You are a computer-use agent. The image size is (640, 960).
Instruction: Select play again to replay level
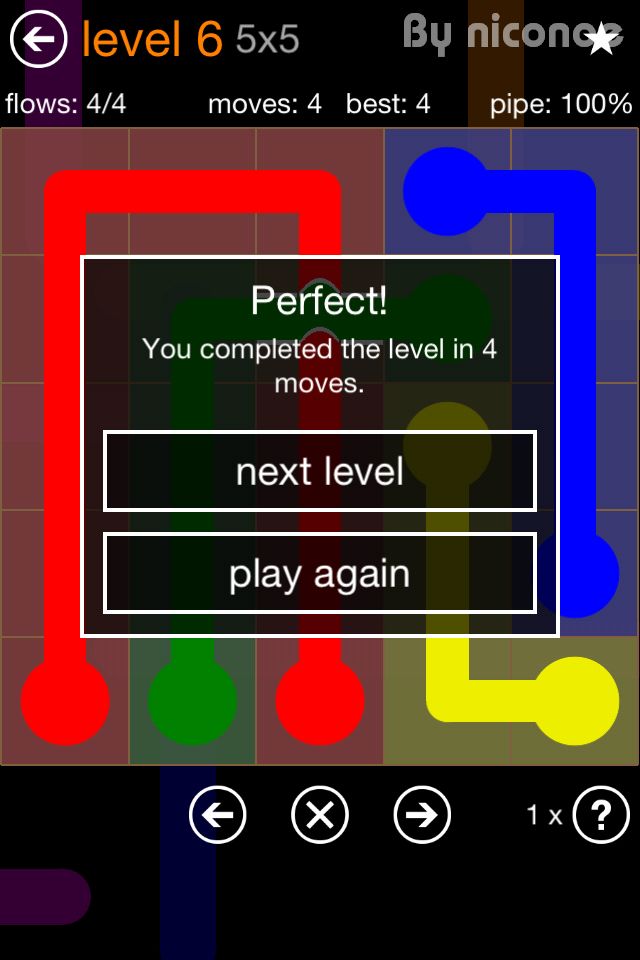click(320, 573)
